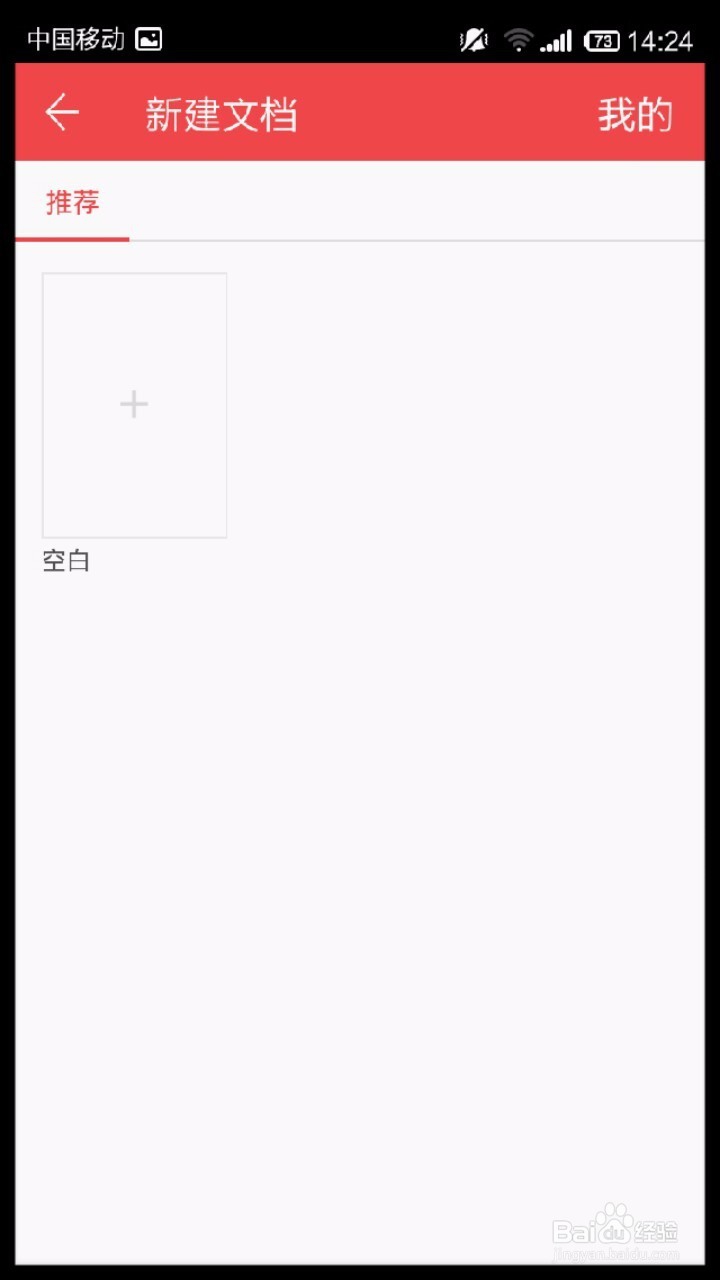Tap the 新建文档 title text
This screenshot has height=1280, width=720.
tap(222, 114)
